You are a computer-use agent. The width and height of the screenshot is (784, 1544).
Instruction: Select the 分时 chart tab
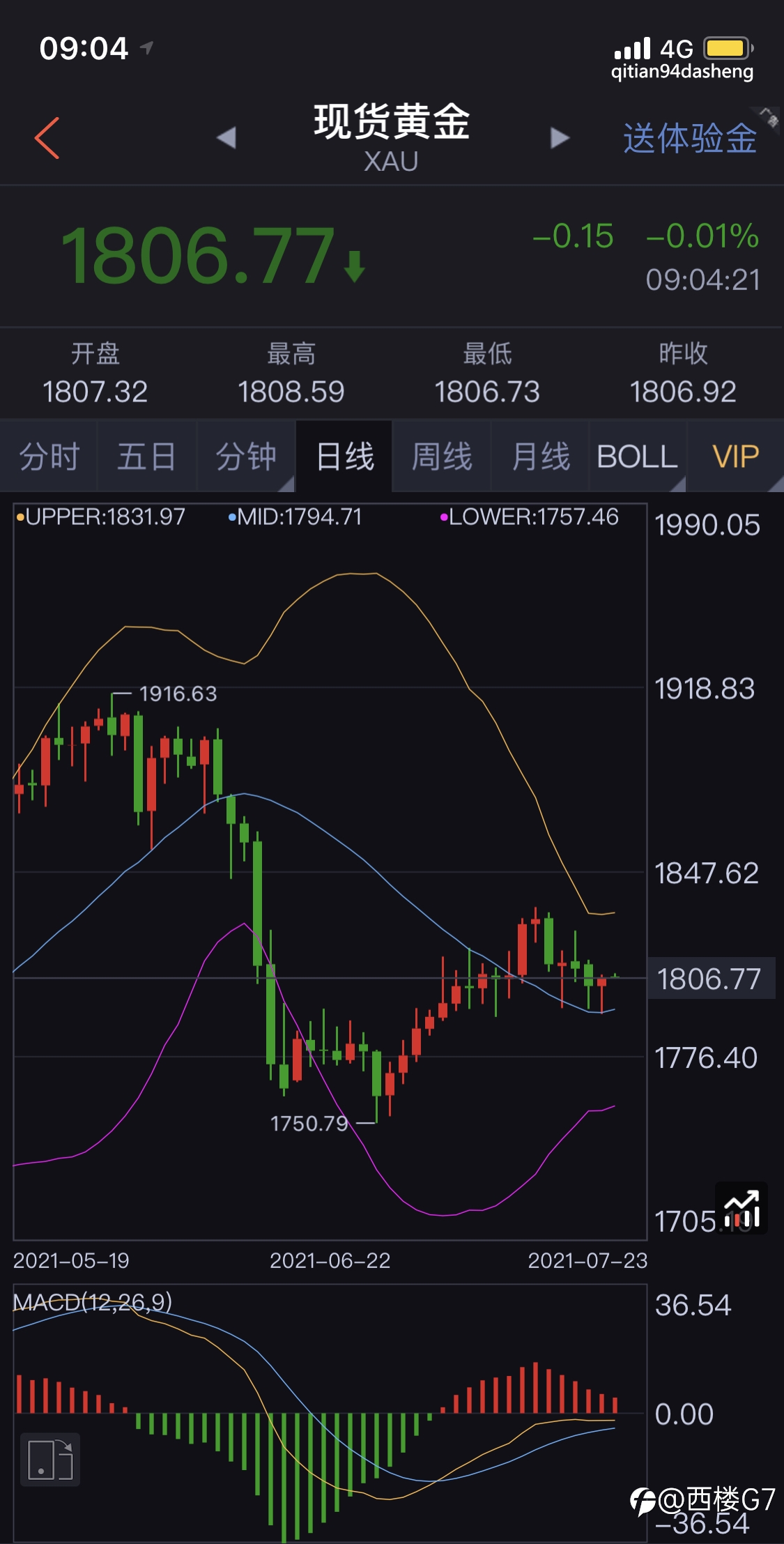click(x=49, y=457)
